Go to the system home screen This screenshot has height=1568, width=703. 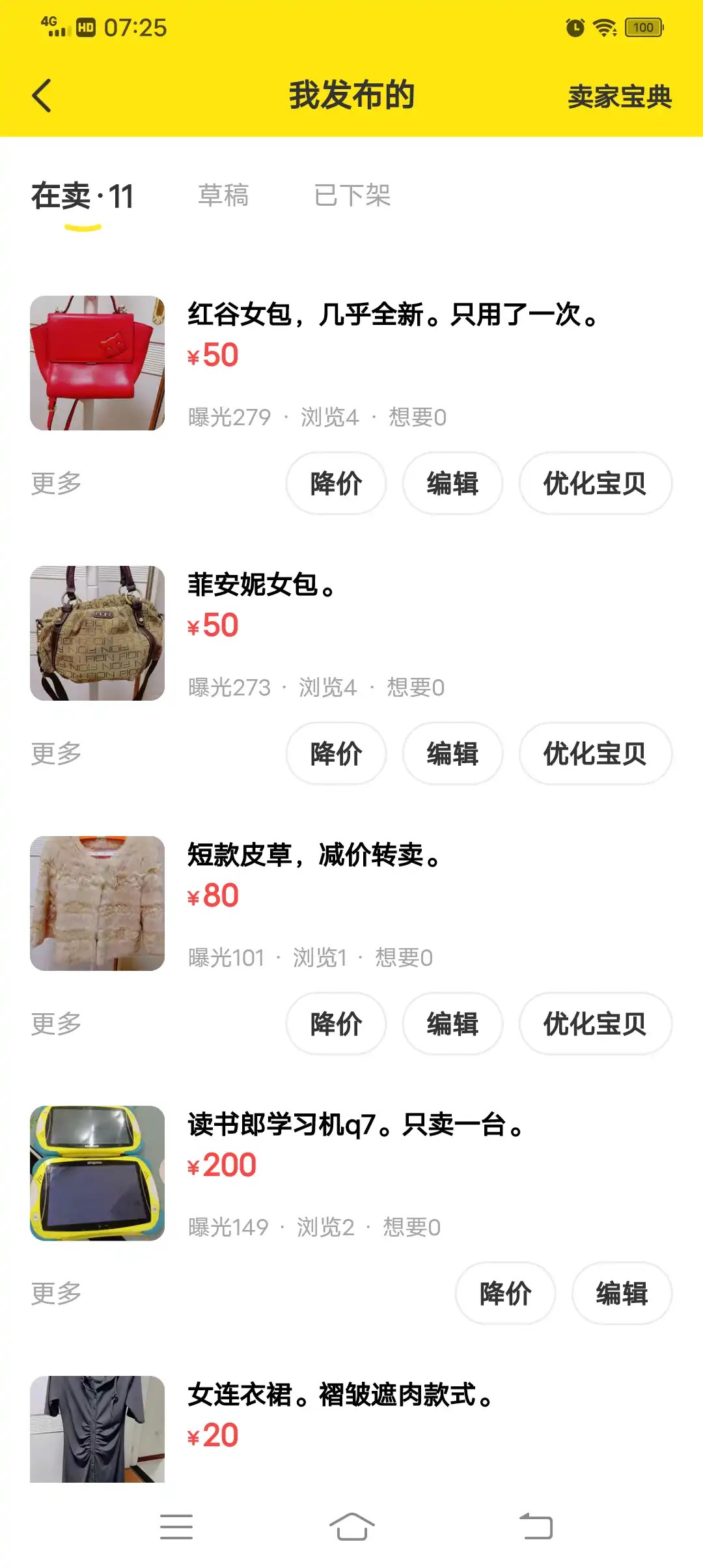(351, 1526)
